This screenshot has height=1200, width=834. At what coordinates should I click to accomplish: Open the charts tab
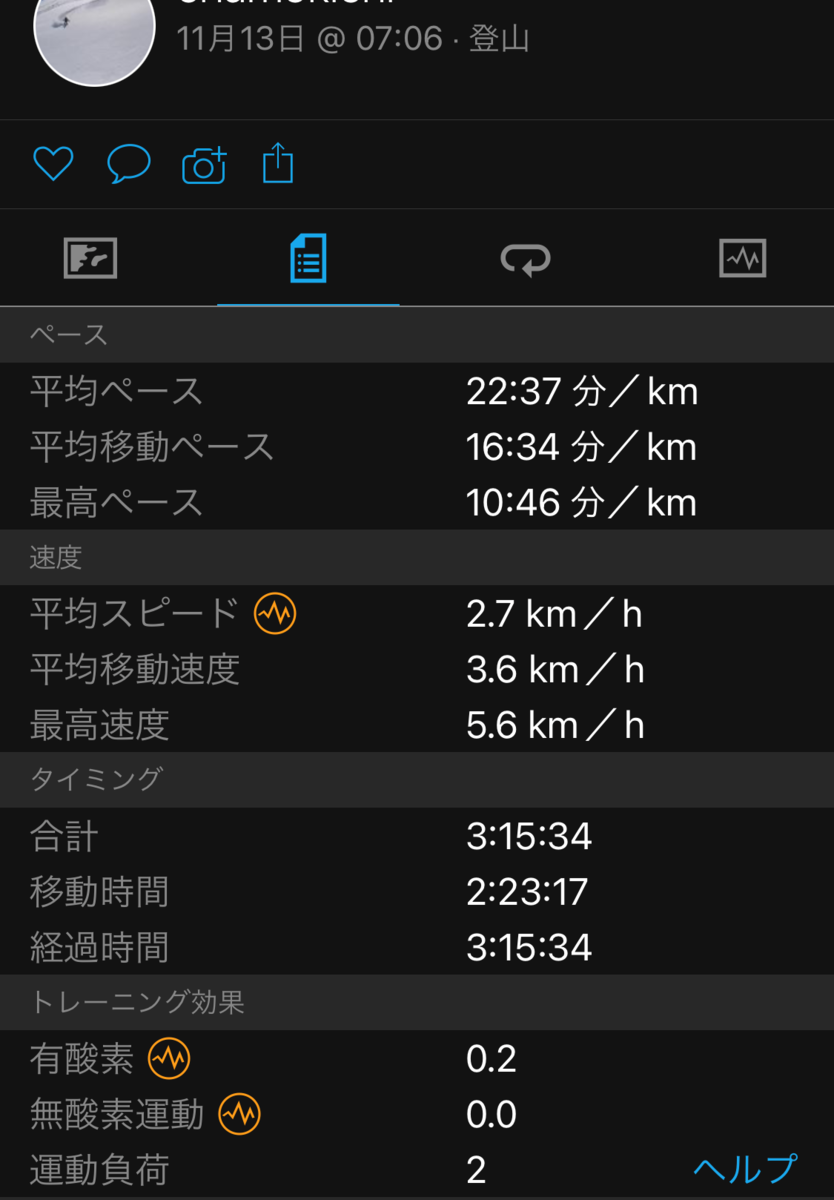tap(743, 259)
